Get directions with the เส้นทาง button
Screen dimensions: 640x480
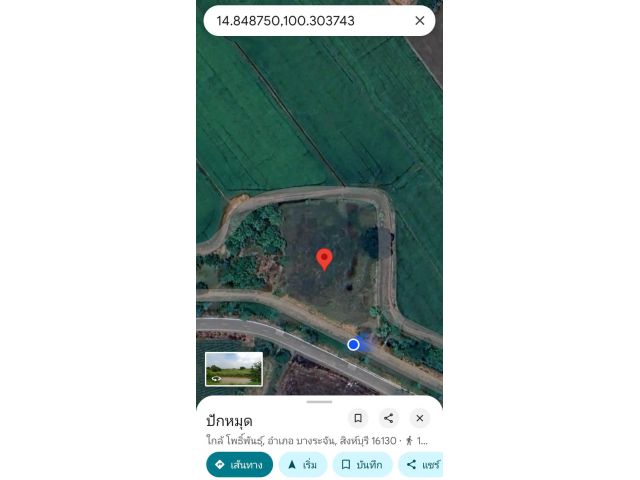(239, 464)
